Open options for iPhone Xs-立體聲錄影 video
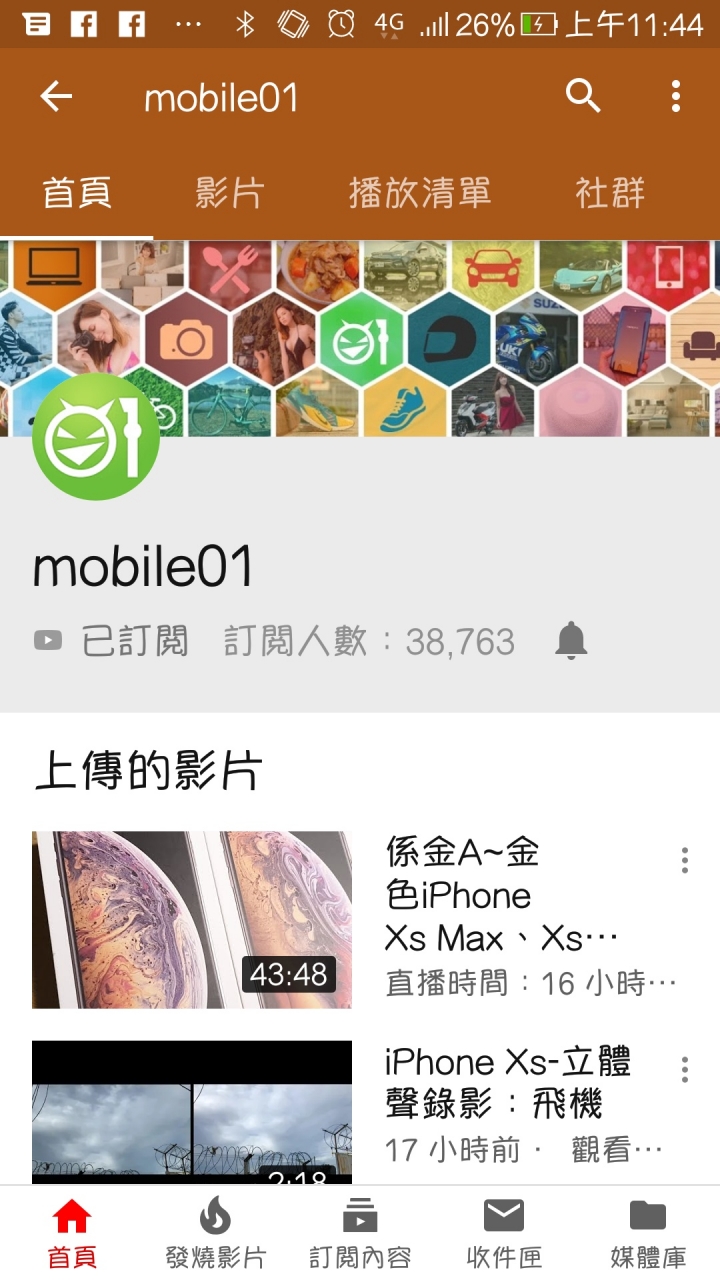 pyautogui.click(x=685, y=1069)
